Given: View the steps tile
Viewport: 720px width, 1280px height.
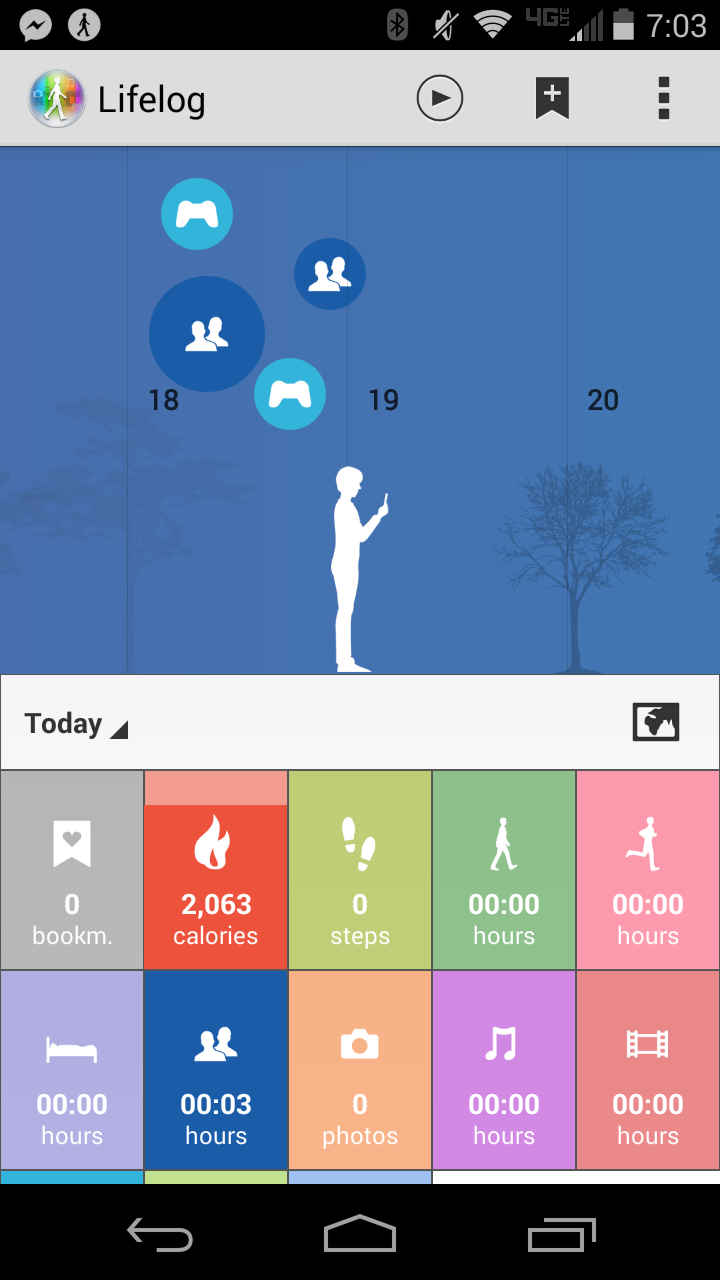Looking at the screenshot, I should point(360,870).
